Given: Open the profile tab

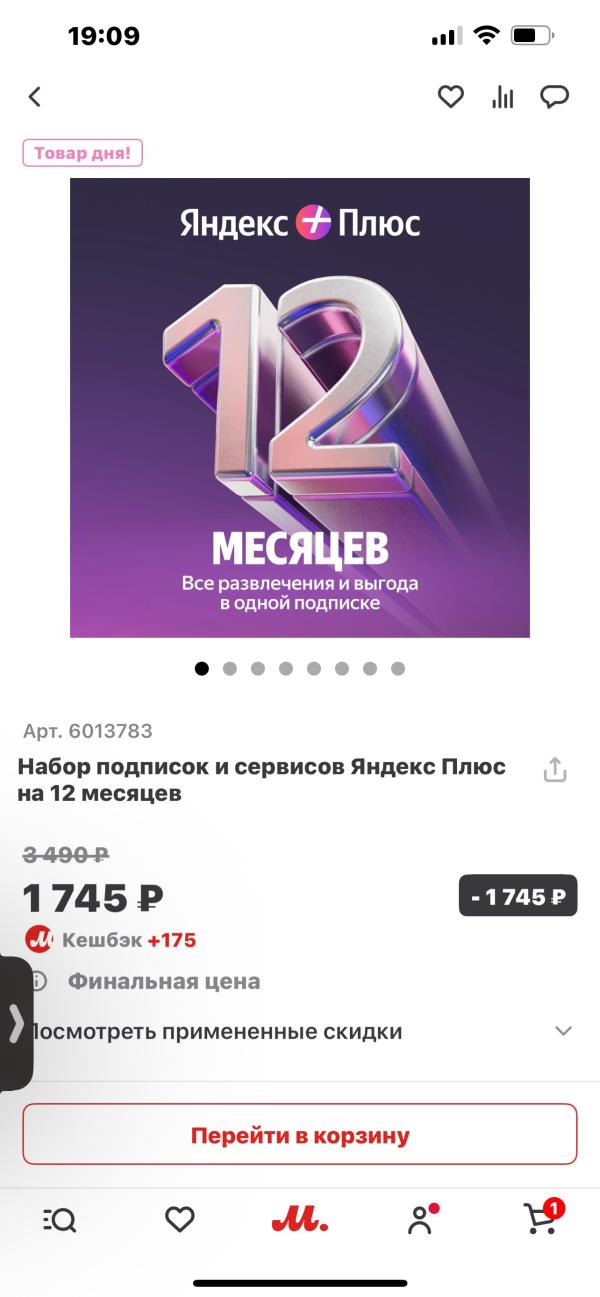Looking at the screenshot, I should click(421, 1219).
